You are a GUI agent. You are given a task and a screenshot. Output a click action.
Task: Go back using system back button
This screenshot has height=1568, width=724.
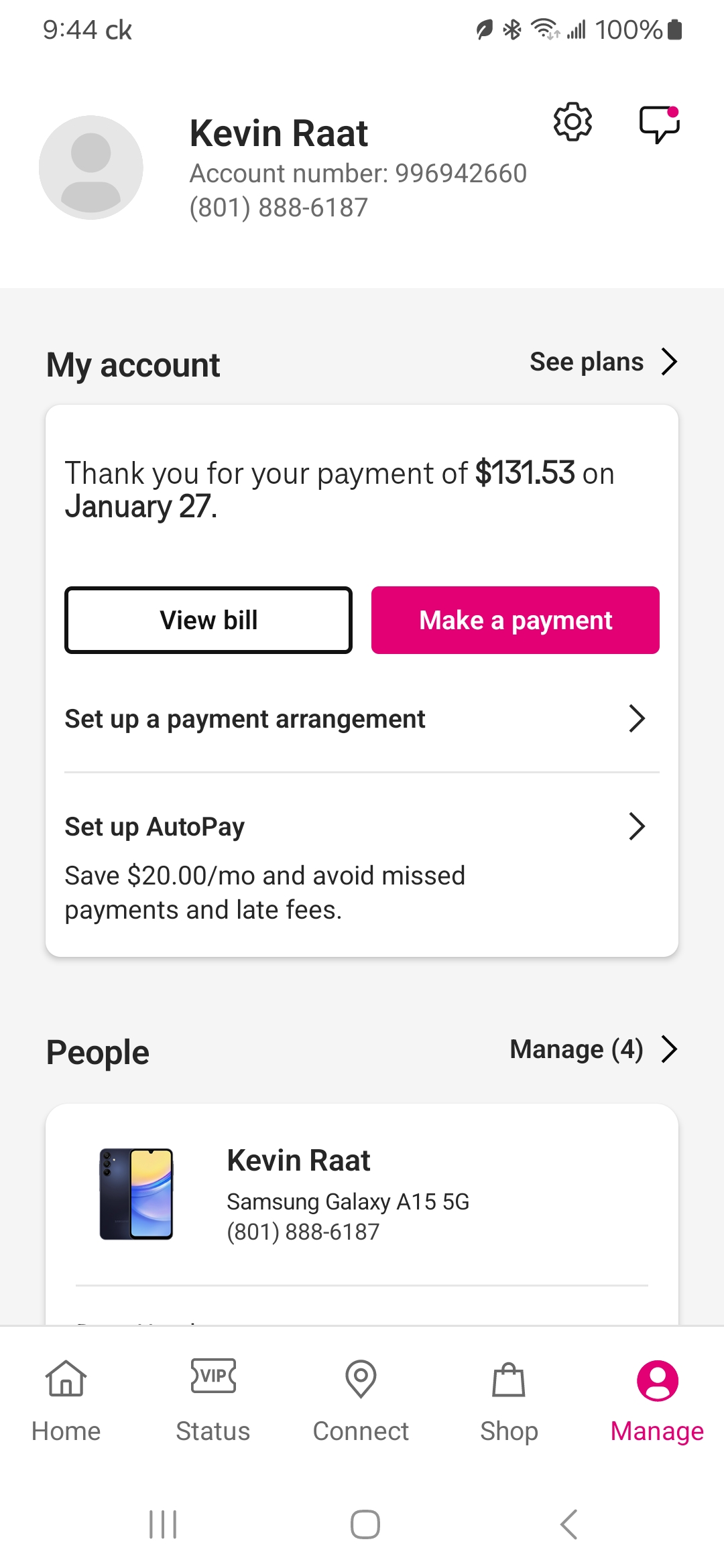[568, 1524]
